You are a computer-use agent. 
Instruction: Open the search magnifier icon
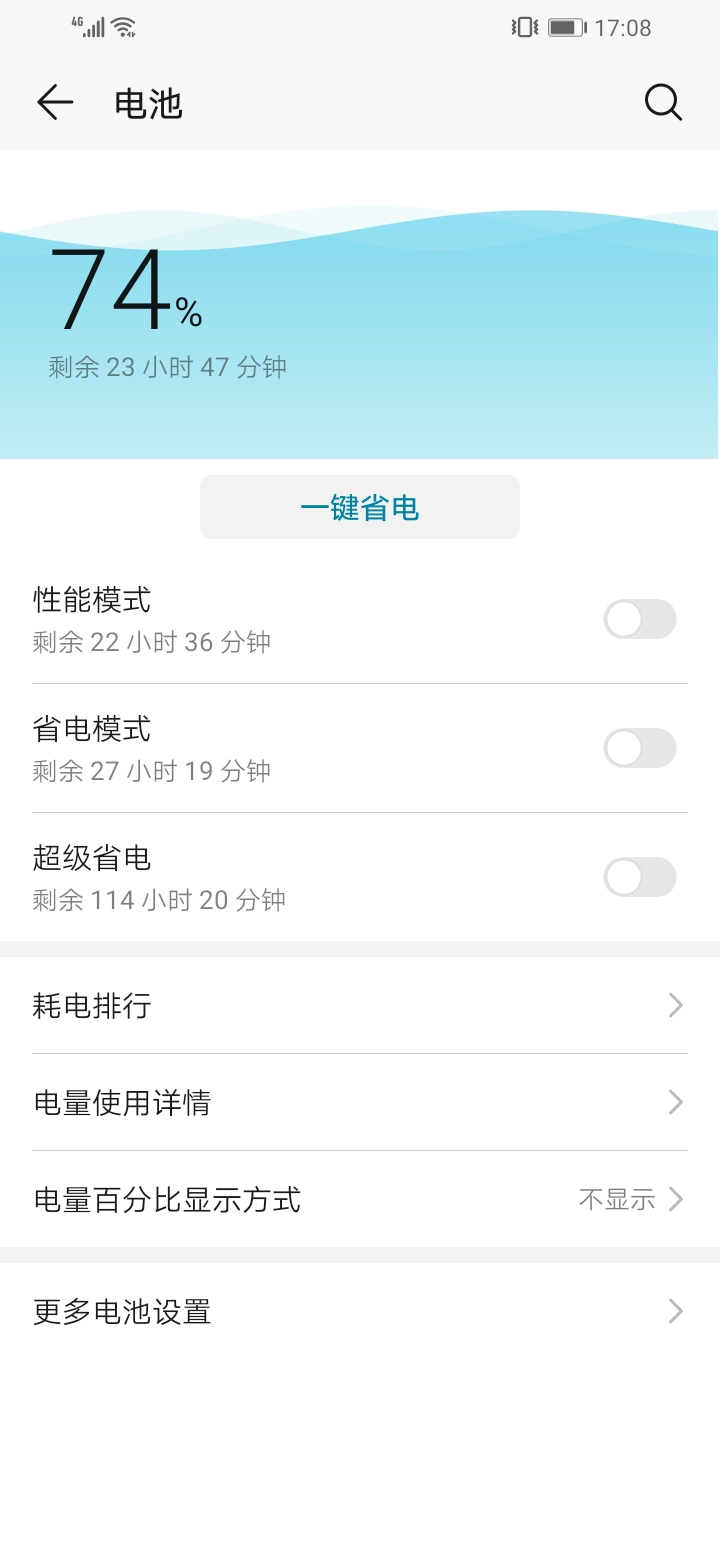(663, 102)
